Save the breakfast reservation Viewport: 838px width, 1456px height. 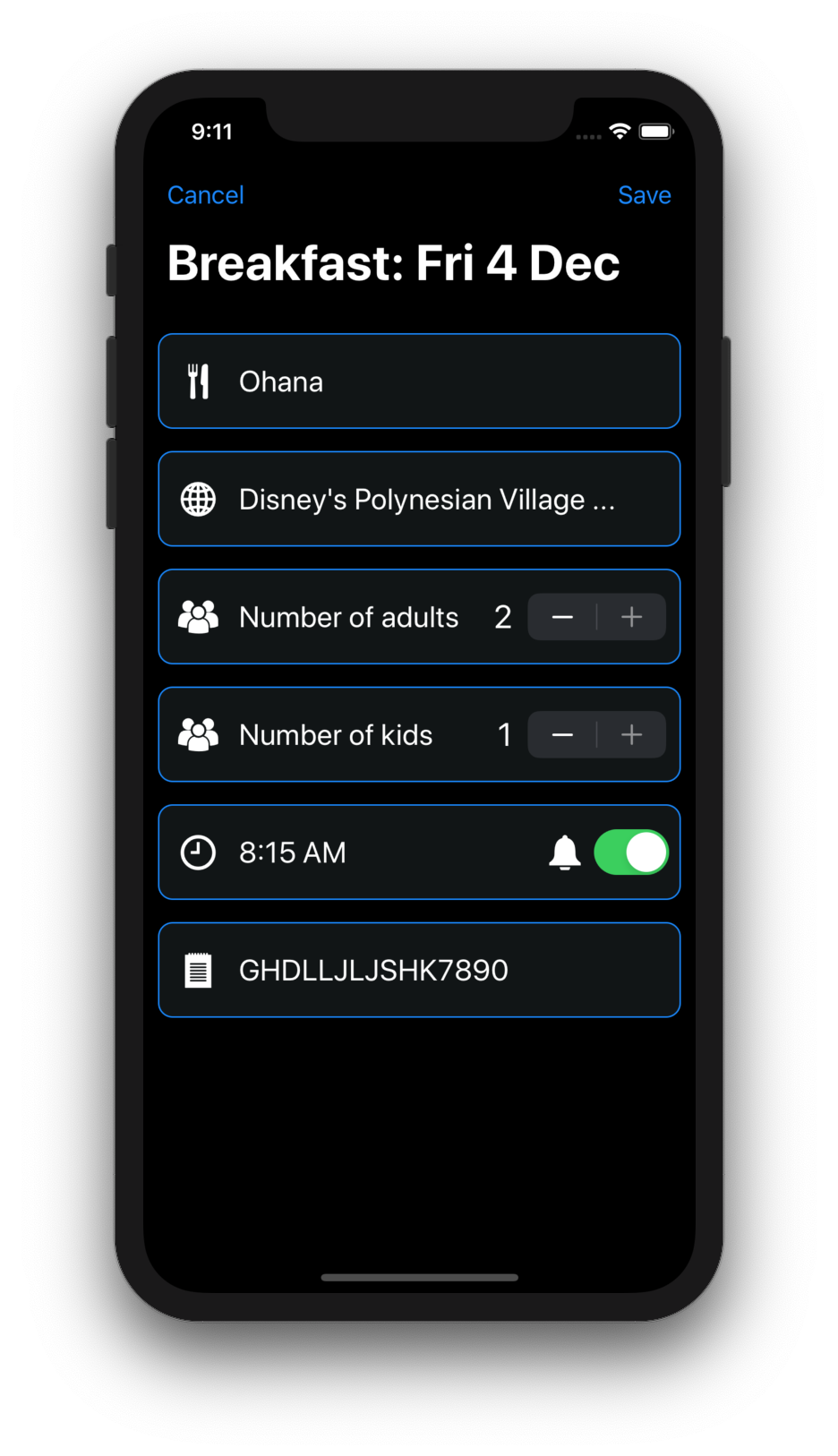(644, 195)
